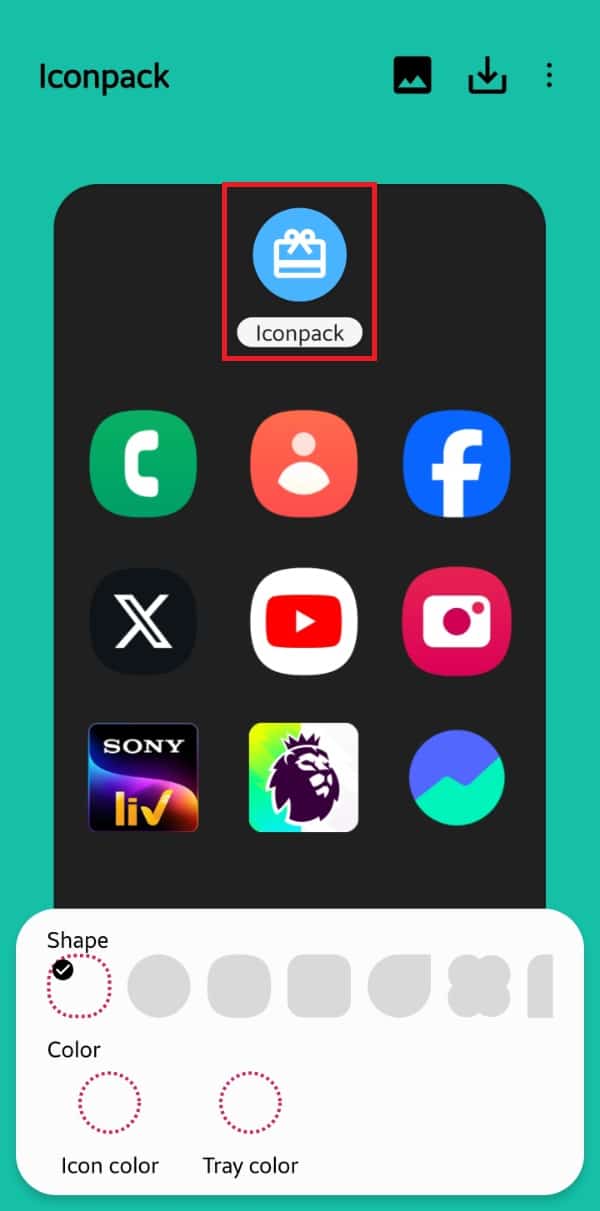The height and width of the screenshot is (1211, 600).
Task: Choose the squircle icon shape
Action: pyautogui.click(x=239, y=986)
